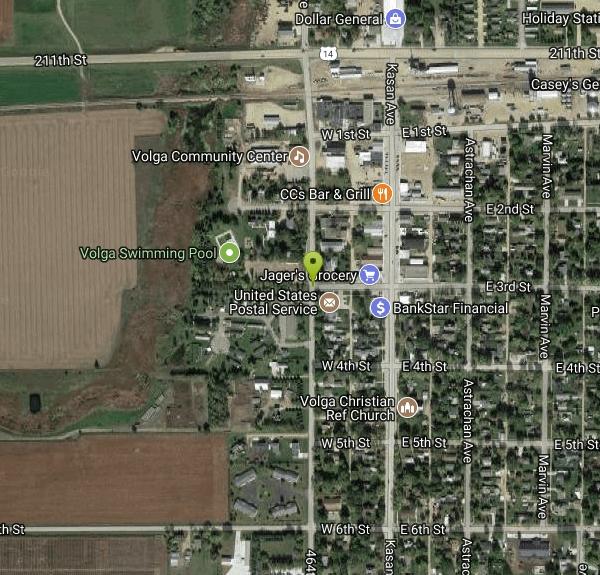Image resolution: width=600 pixels, height=575 pixels.
Task: Select the Jager's Grocery marker
Action: (370, 274)
